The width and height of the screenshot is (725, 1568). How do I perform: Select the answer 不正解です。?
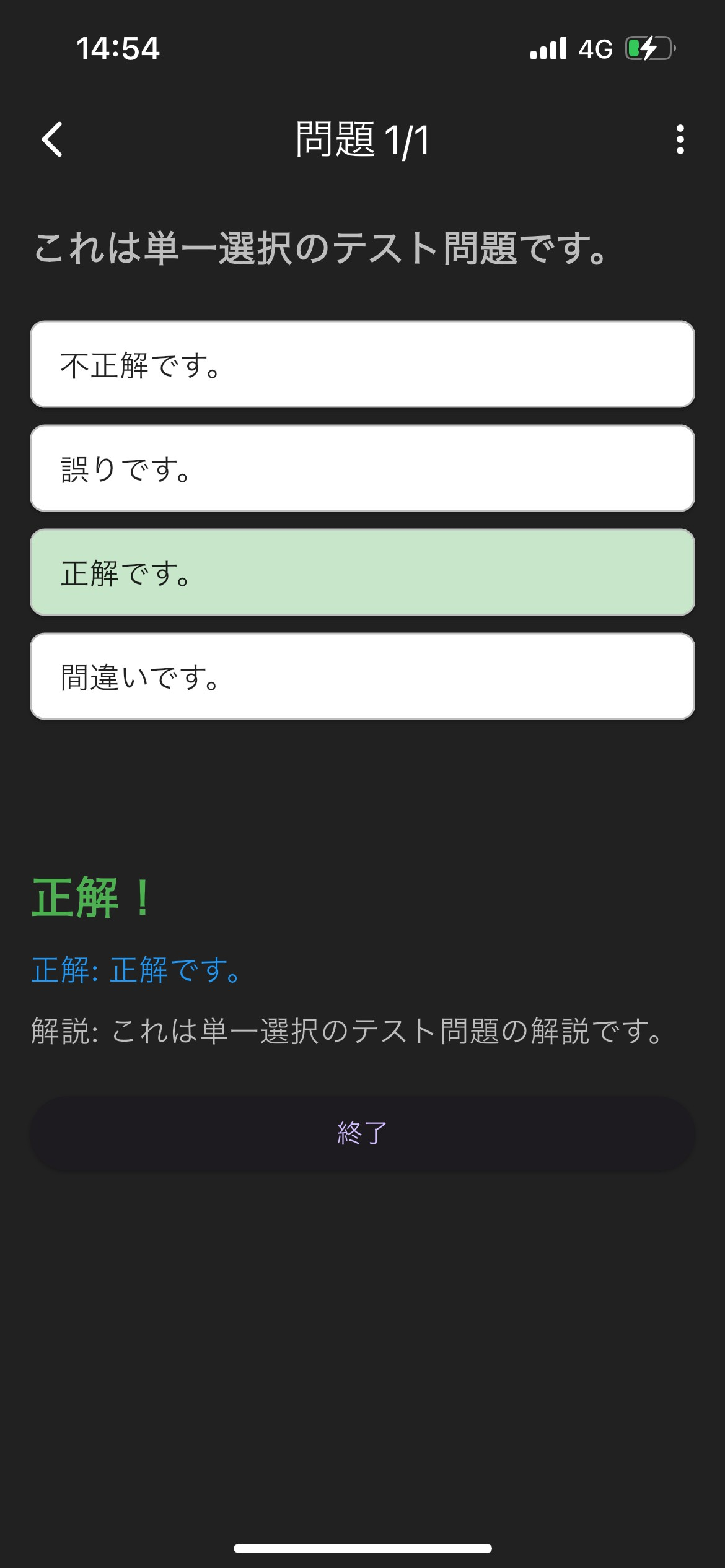362,364
